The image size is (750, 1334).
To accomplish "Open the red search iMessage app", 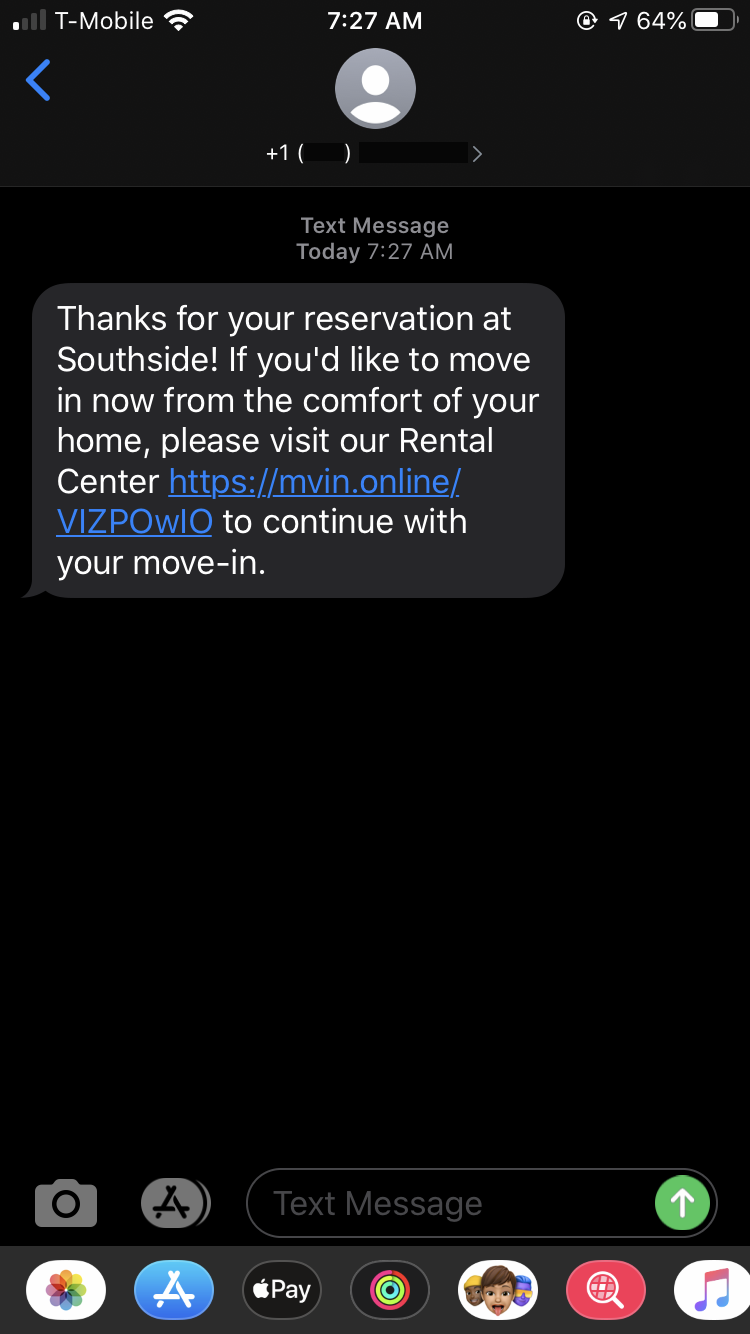I will [x=605, y=1290].
